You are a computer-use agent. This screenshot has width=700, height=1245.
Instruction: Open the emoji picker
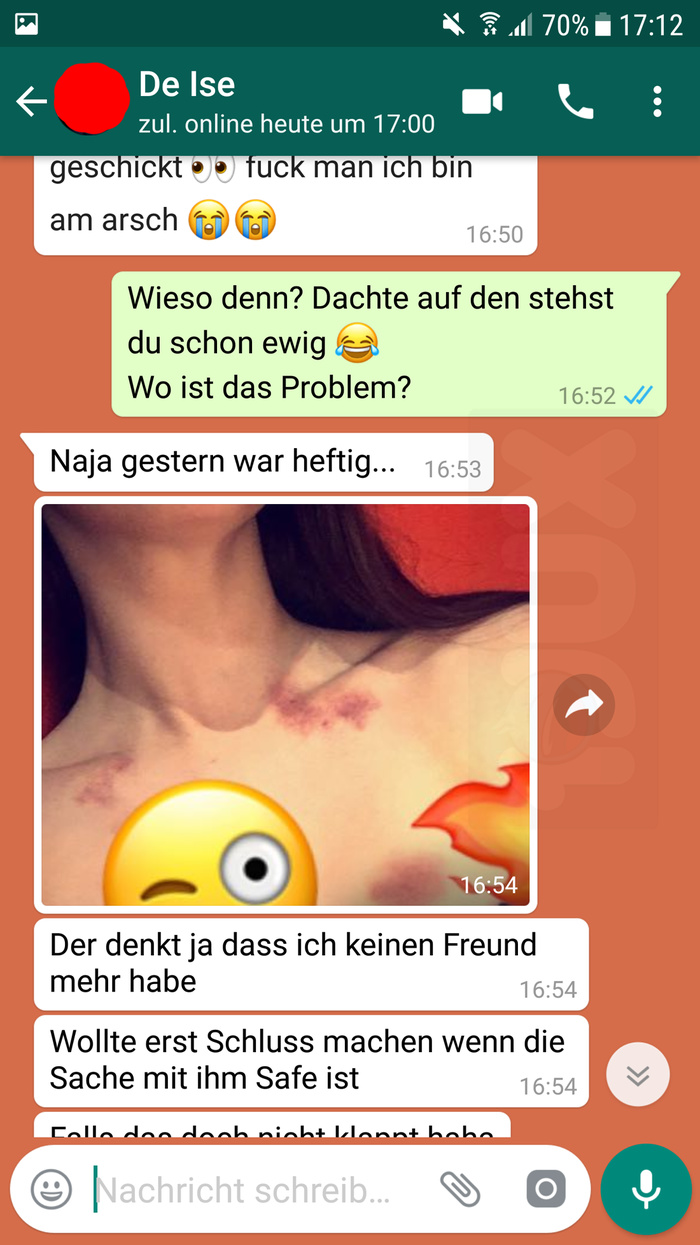(x=51, y=1190)
